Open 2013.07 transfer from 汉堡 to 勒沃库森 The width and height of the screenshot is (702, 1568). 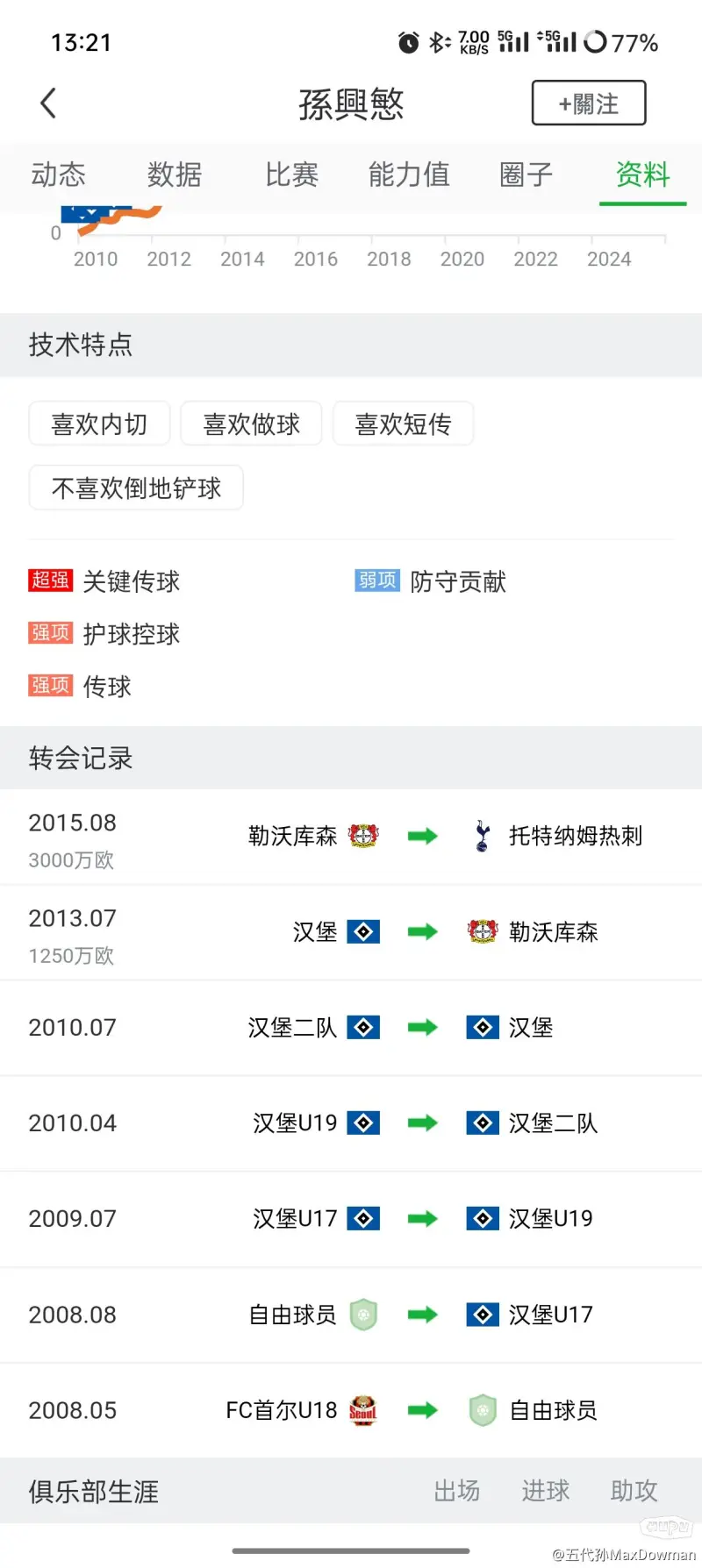(351, 933)
